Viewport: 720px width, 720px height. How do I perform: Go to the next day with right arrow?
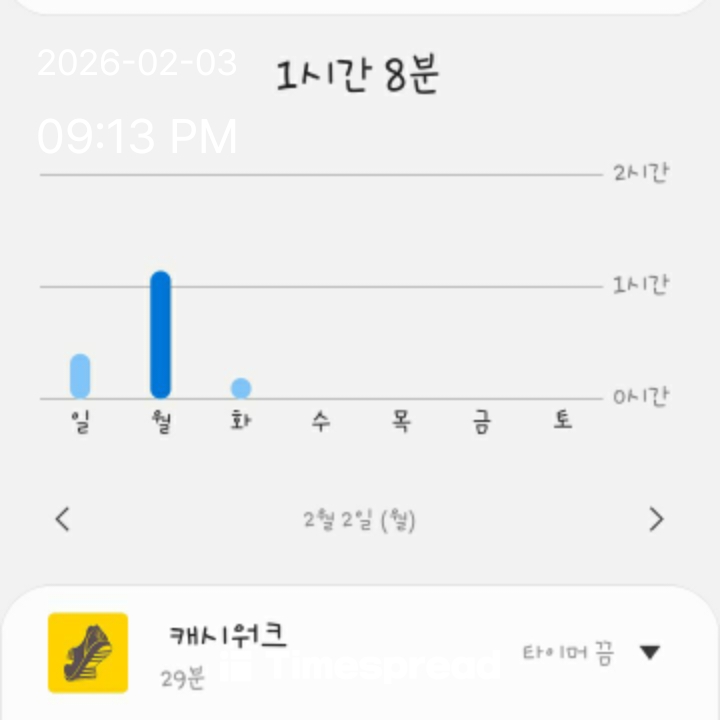656,519
